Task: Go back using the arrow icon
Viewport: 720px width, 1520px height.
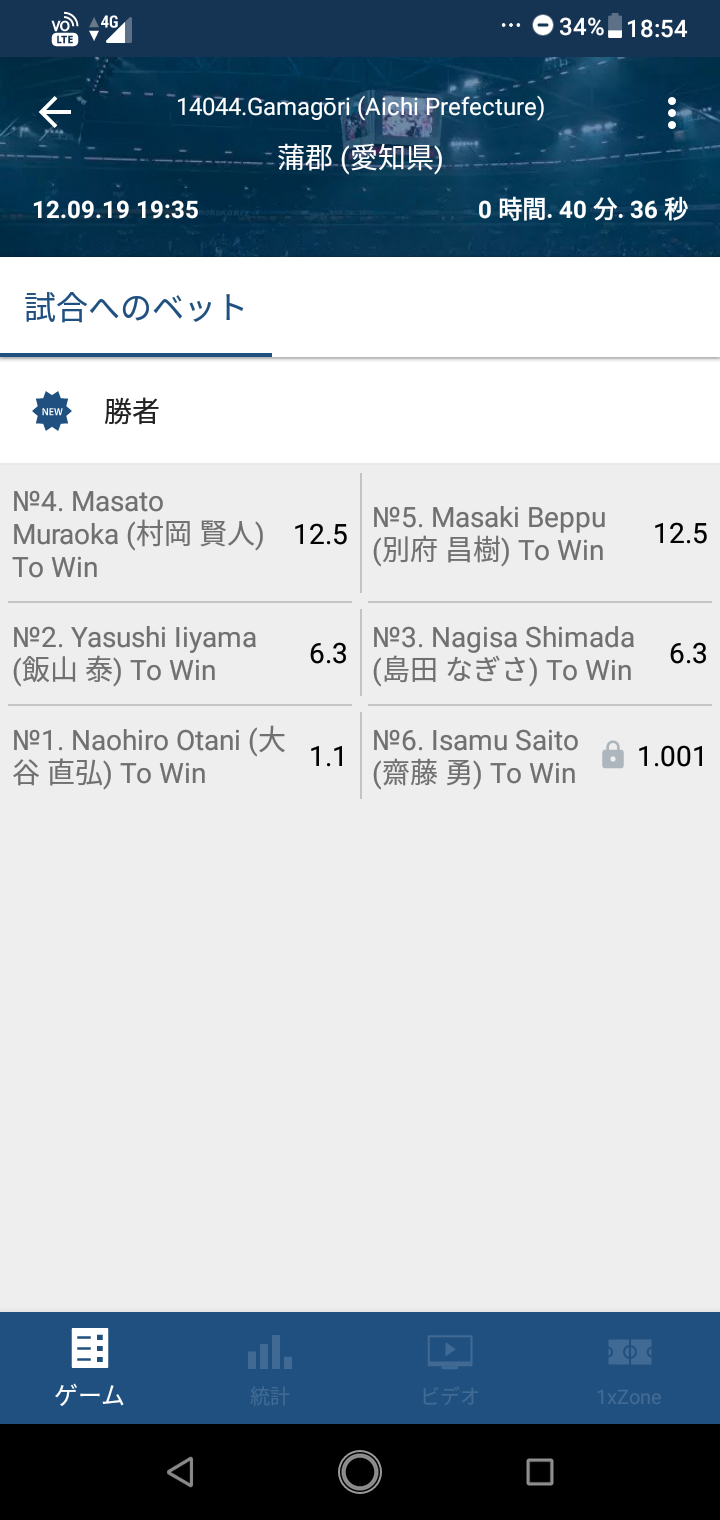Action: coord(55,112)
